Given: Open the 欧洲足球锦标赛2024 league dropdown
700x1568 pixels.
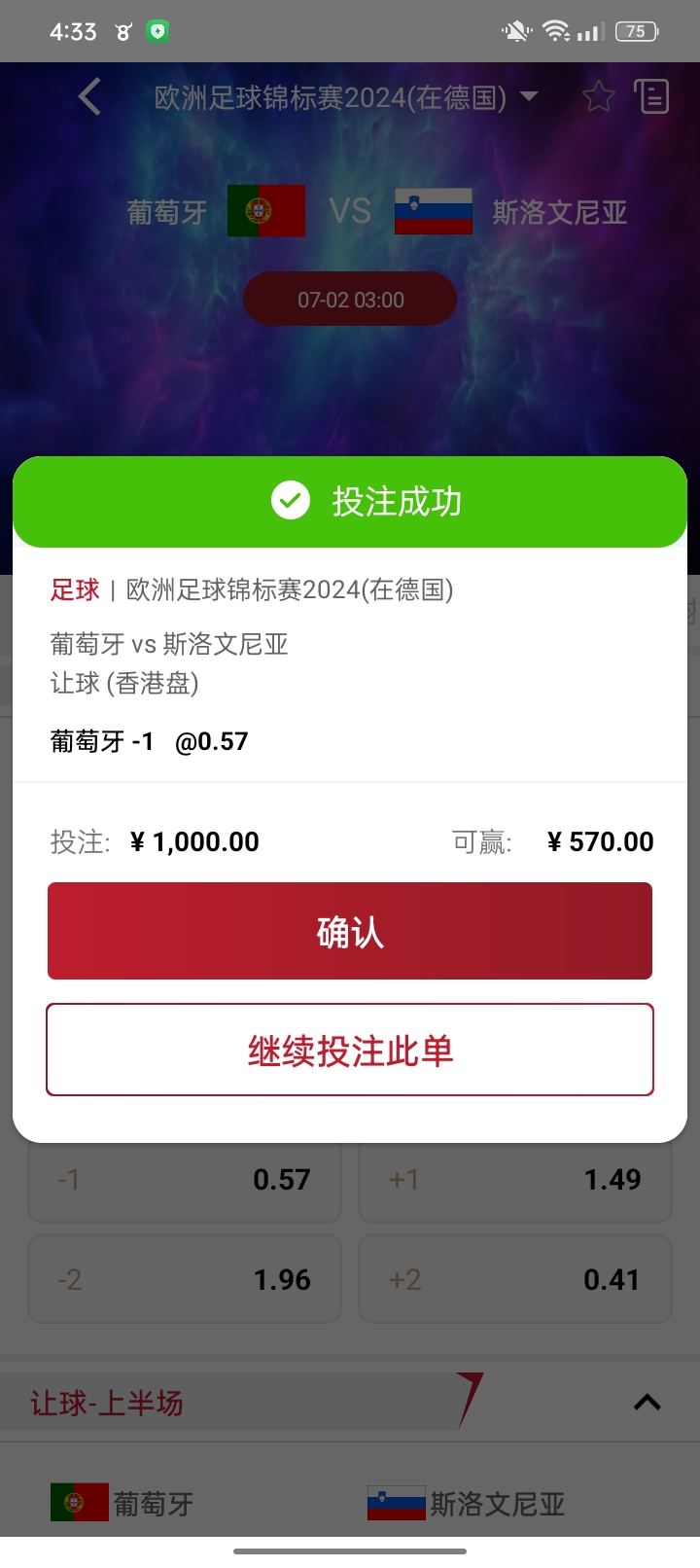Looking at the screenshot, I should [346, 97].
